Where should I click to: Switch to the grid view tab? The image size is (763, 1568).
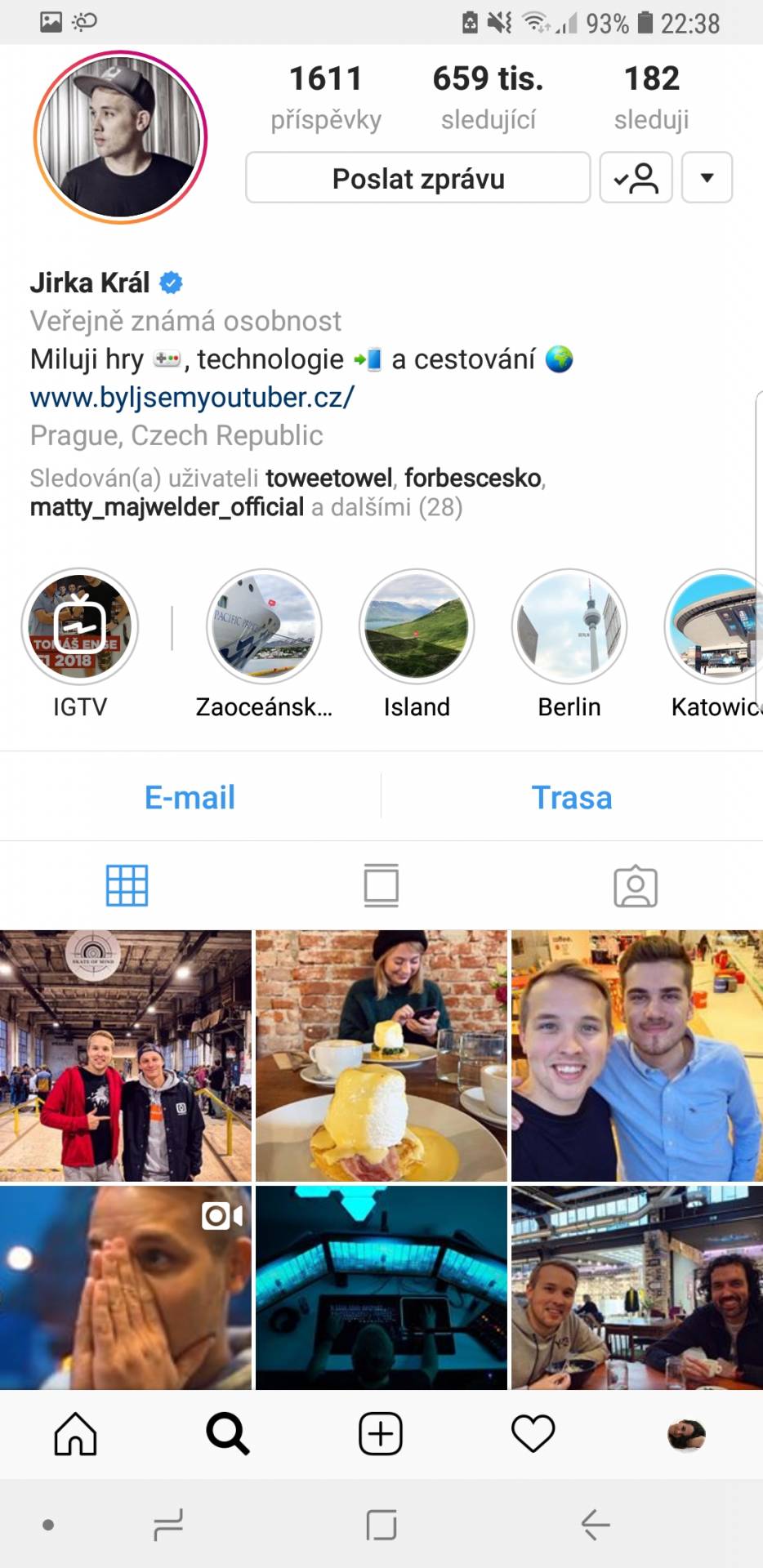click(x=127, y=885)
